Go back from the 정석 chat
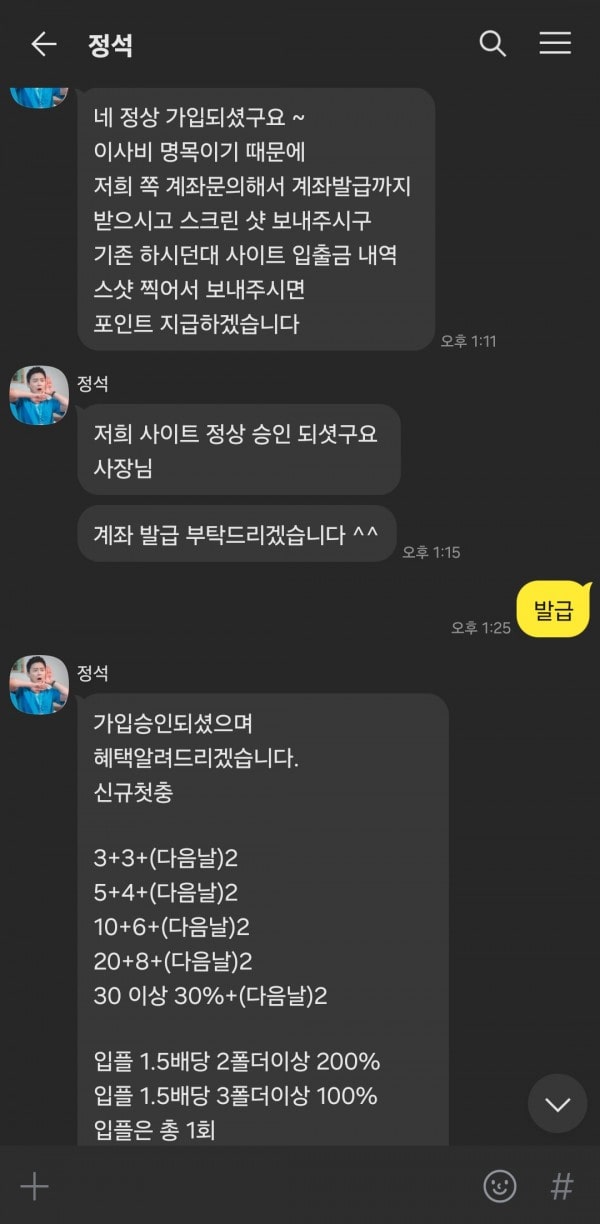Image resolution: width=600 pixels, height=1224 pixels. click(x=43, y=44)
